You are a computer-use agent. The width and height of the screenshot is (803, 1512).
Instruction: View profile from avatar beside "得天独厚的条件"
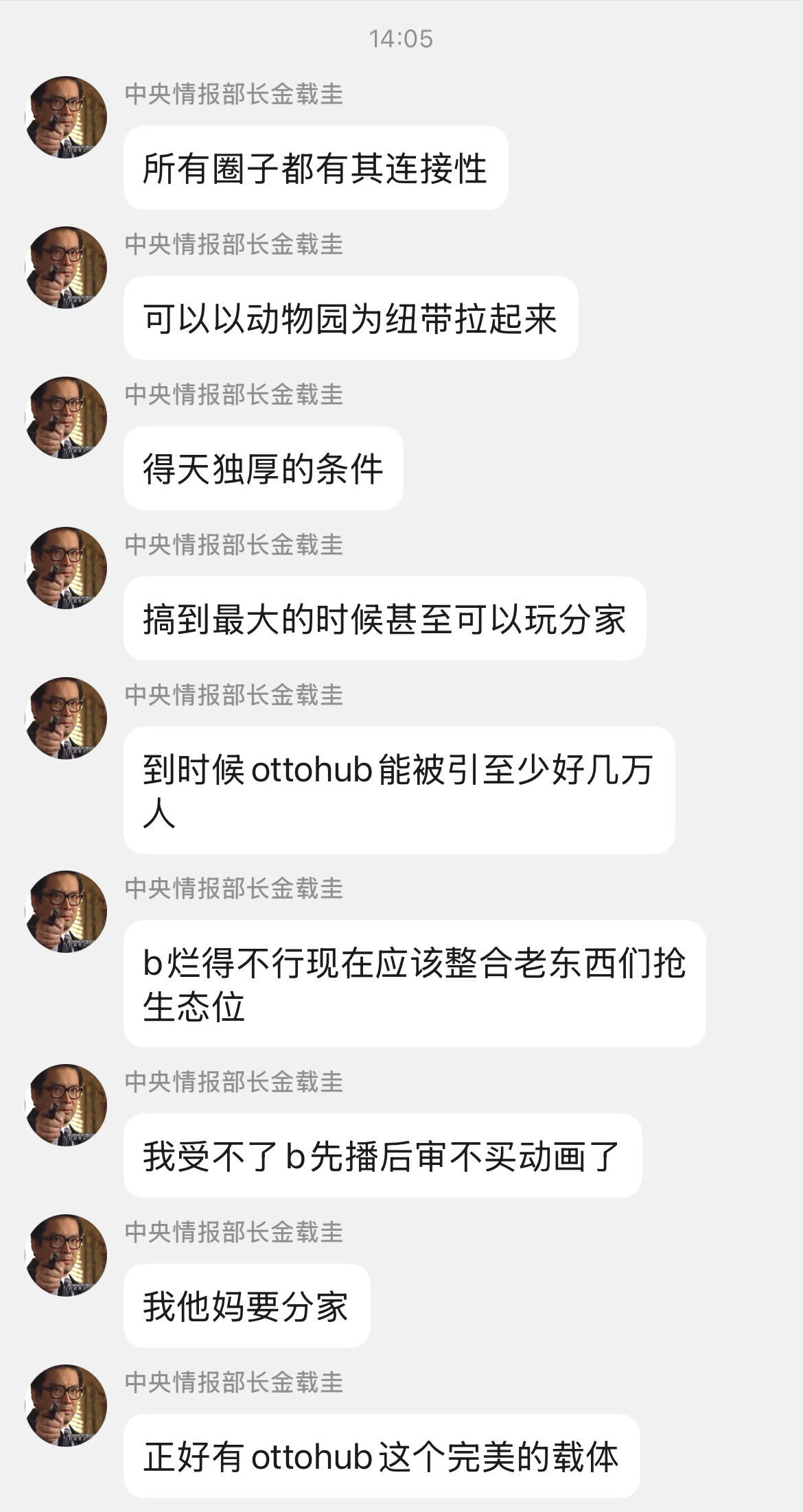coord(66,418)
